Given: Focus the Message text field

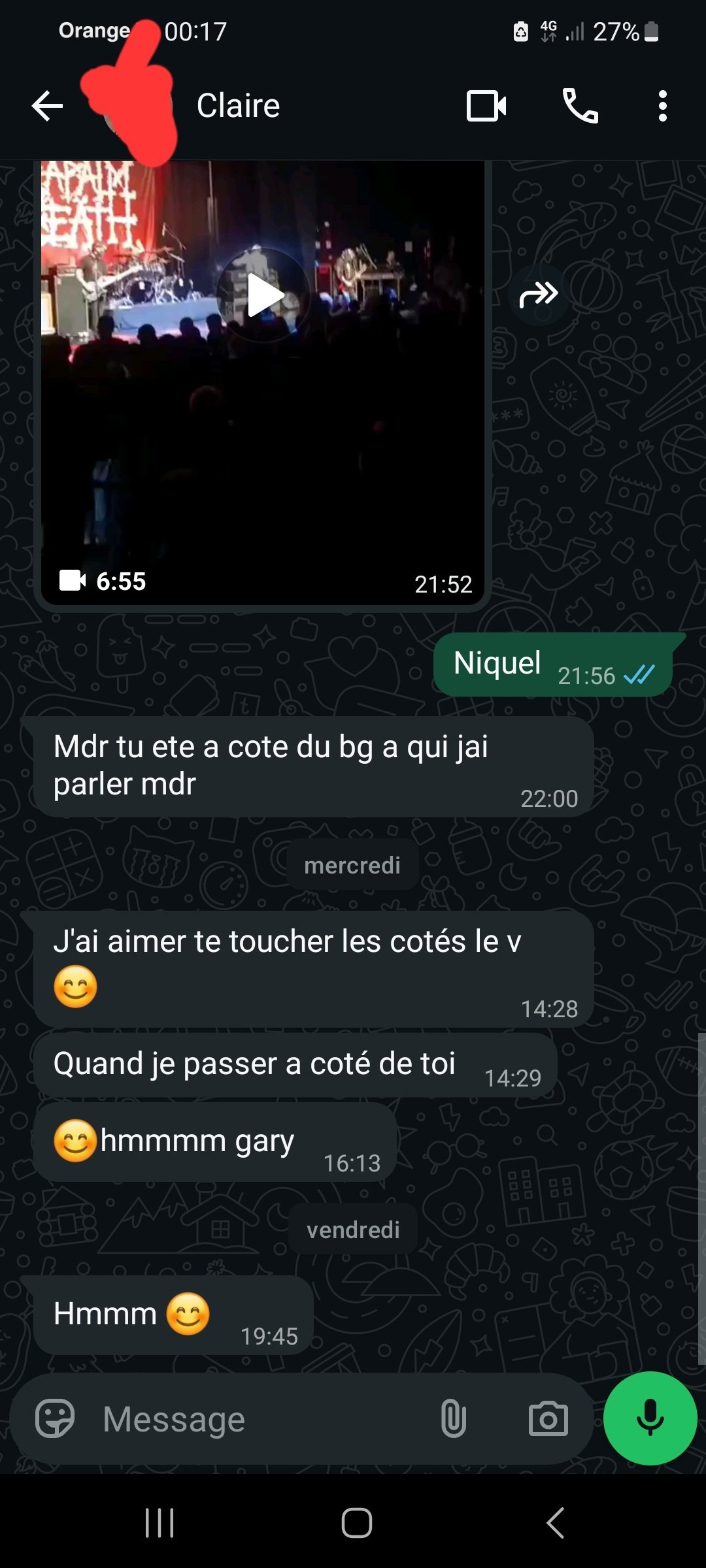Looking at the screenshot, I should (261, 1418).
